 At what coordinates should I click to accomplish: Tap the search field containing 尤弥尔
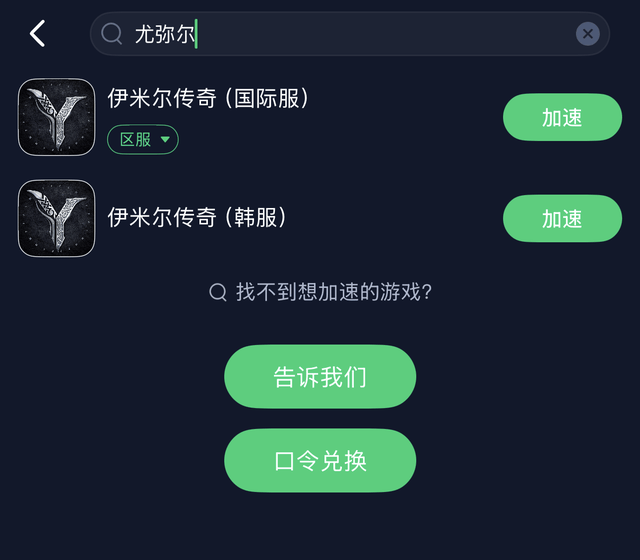pos(340,34)
